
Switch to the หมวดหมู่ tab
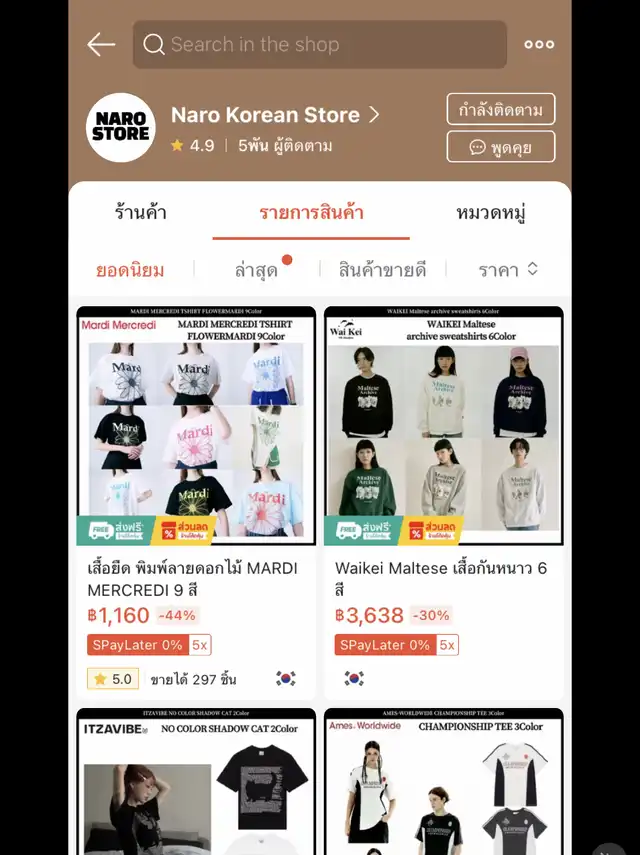[491, 213]
